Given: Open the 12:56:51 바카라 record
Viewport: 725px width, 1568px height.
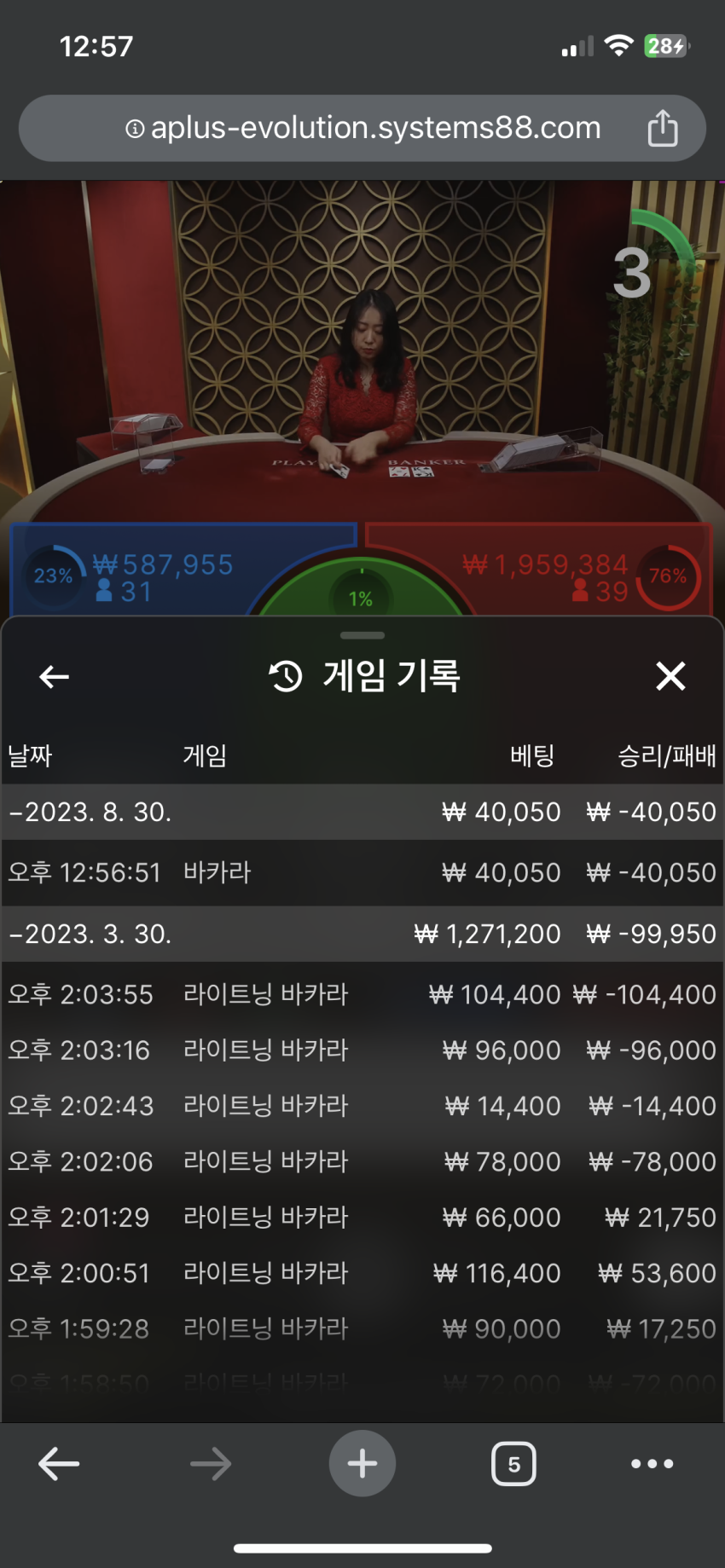Looking at the screenshot, I should 362,872.
